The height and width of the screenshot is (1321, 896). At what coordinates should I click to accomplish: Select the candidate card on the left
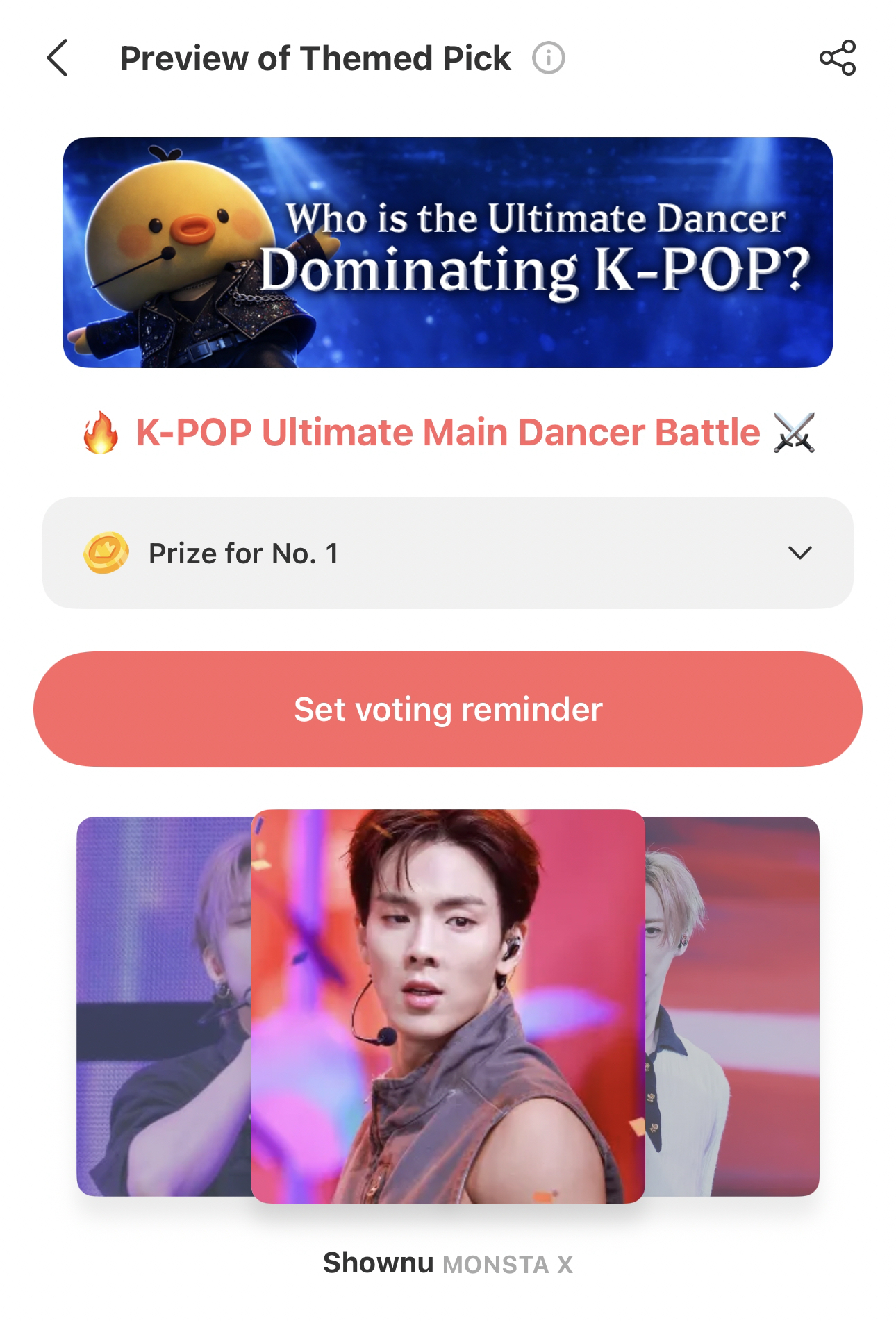point(163,1006)
